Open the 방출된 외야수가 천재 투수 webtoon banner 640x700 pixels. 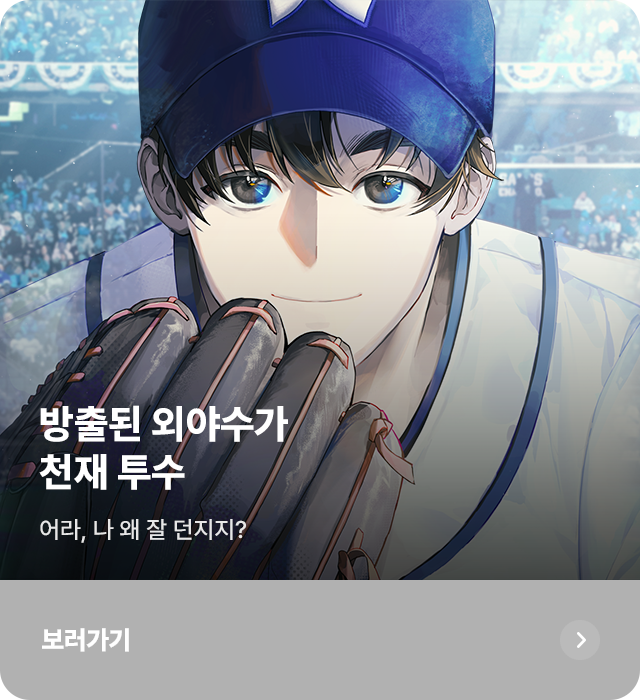[x=320, y=290]
